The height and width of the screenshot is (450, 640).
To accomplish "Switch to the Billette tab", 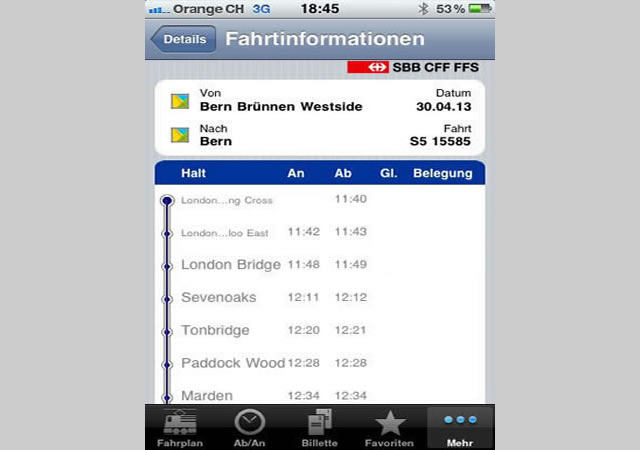I will click(x=319, y=428).
